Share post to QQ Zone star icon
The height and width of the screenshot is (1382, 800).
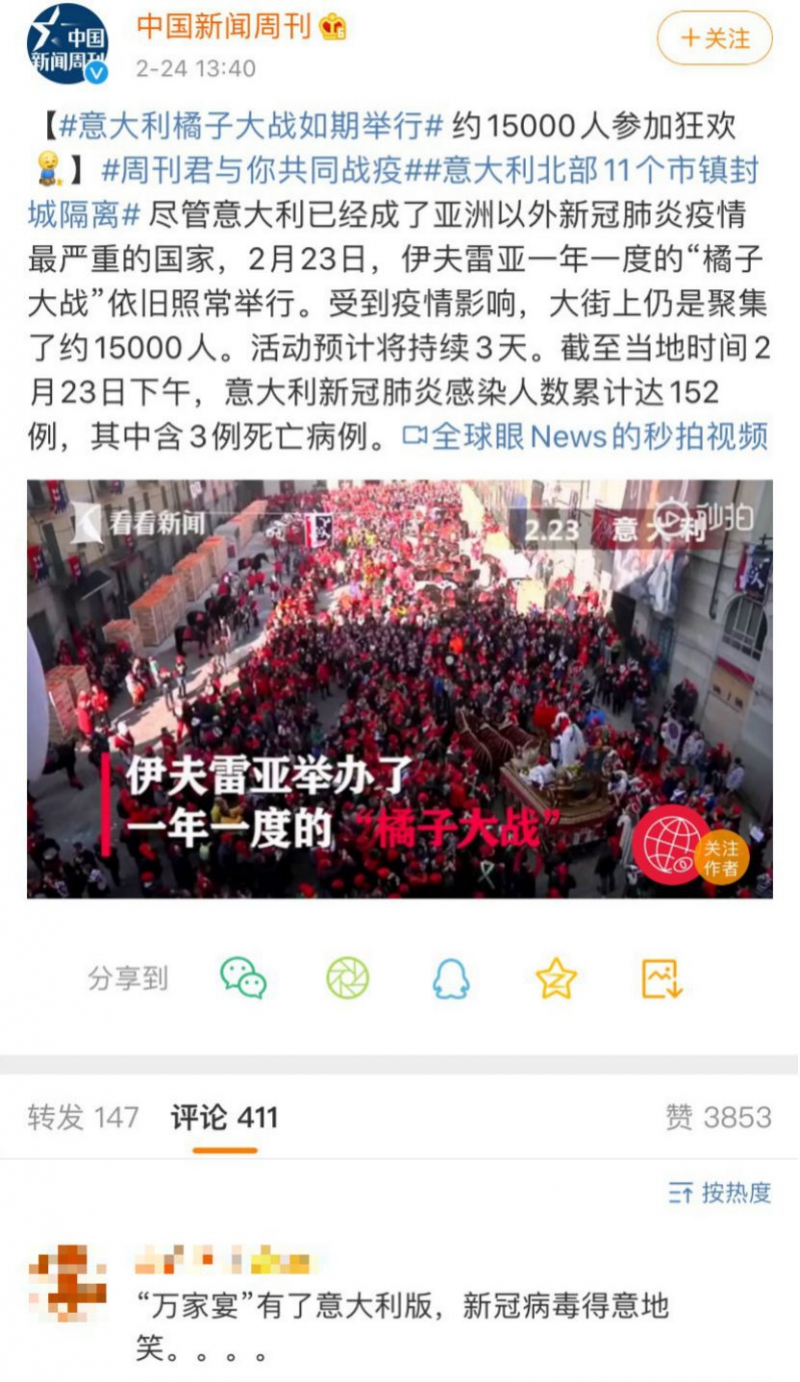555,978
